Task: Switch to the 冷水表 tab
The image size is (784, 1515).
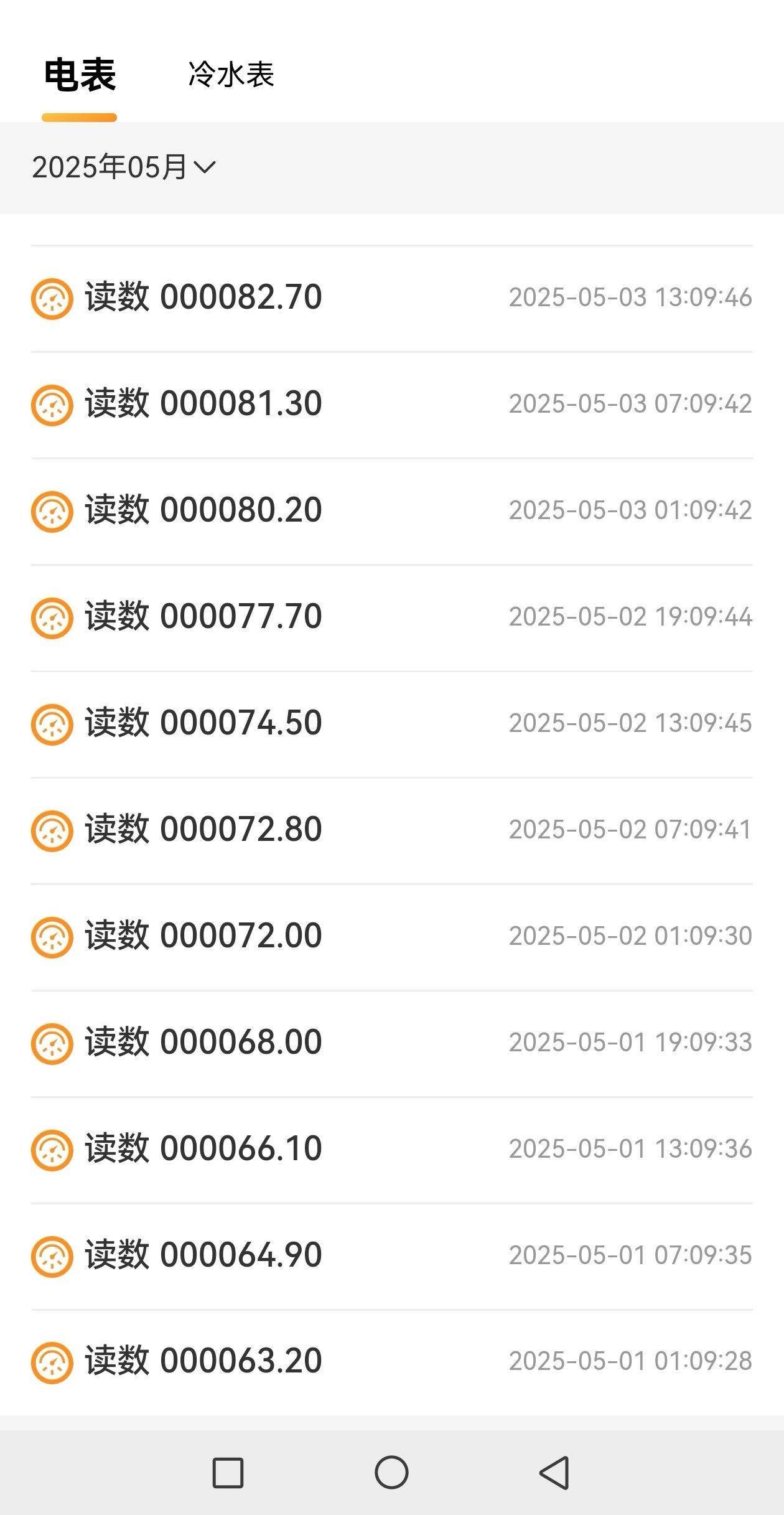Action: pyautogui.click(x=231, y=74)
